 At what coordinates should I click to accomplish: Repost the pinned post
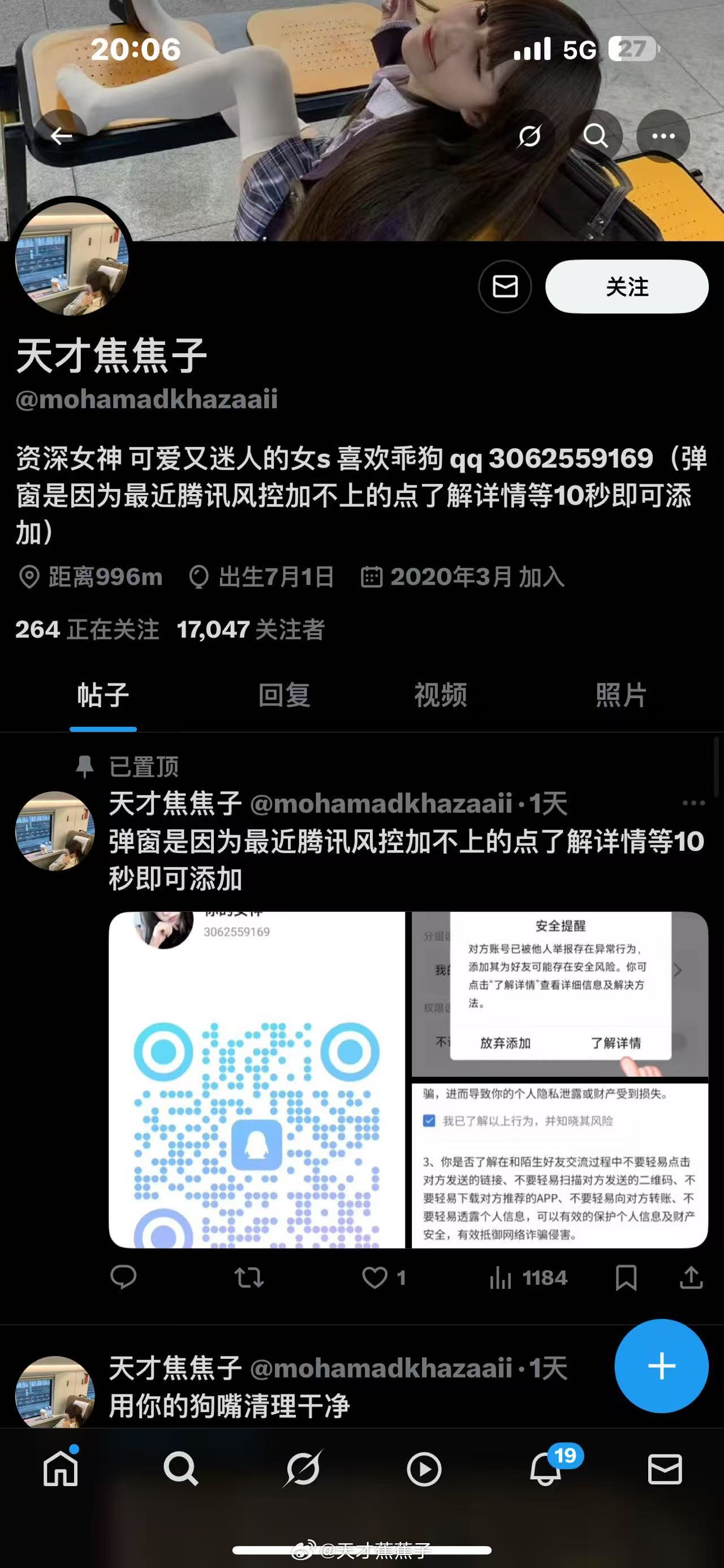249,1277
